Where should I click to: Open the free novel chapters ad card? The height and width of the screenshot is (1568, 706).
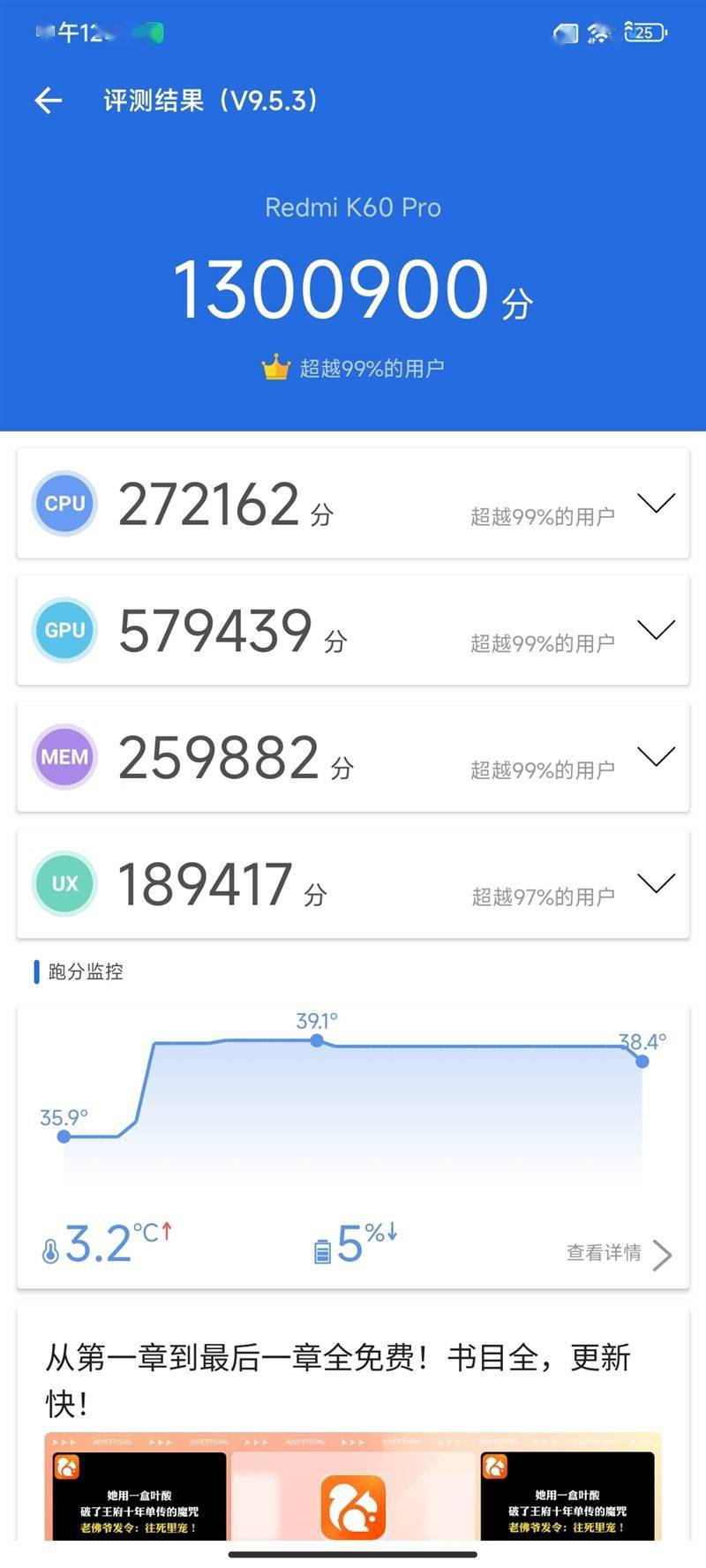353,1425
